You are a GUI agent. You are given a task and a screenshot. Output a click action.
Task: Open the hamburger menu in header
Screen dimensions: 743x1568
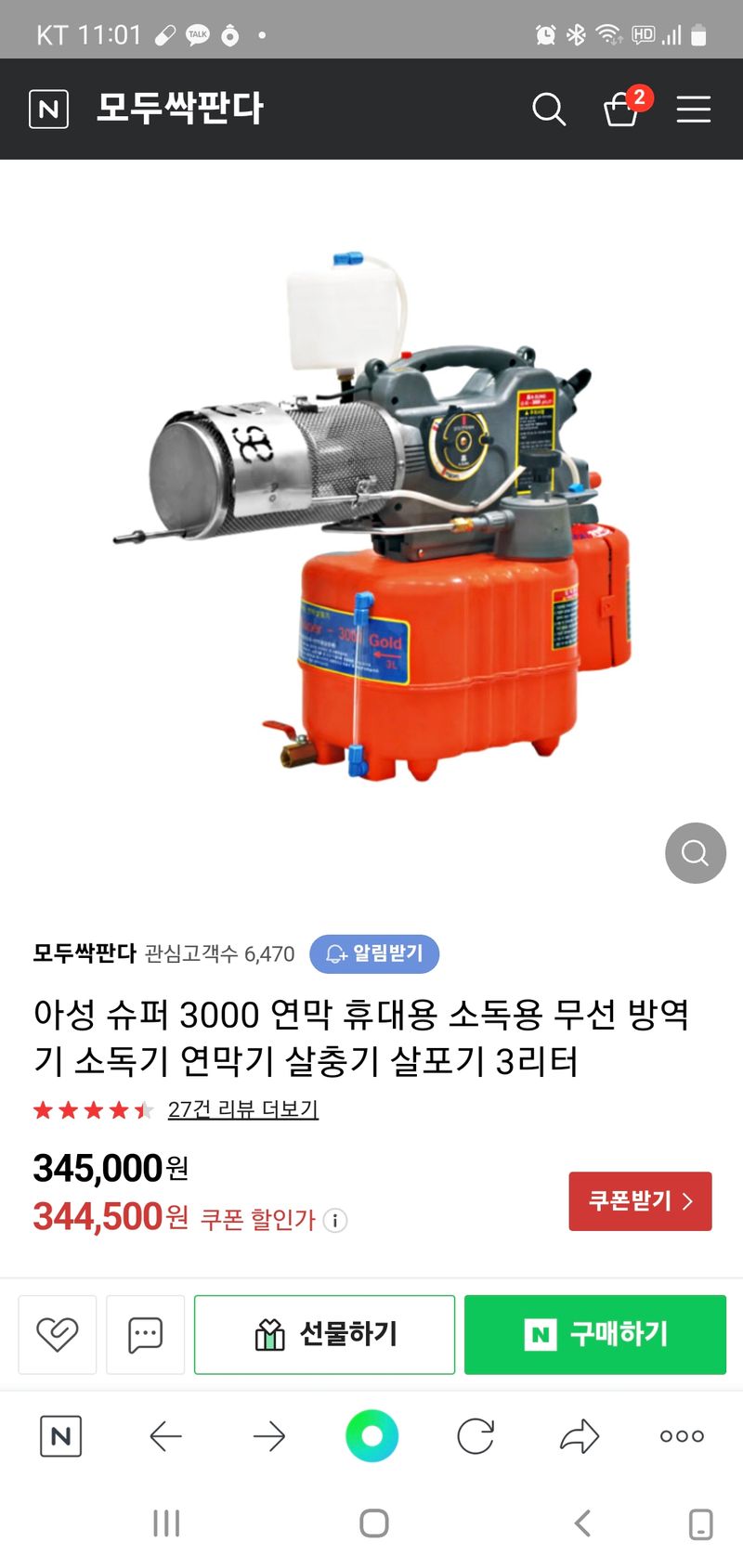click(x=693, y=109)
